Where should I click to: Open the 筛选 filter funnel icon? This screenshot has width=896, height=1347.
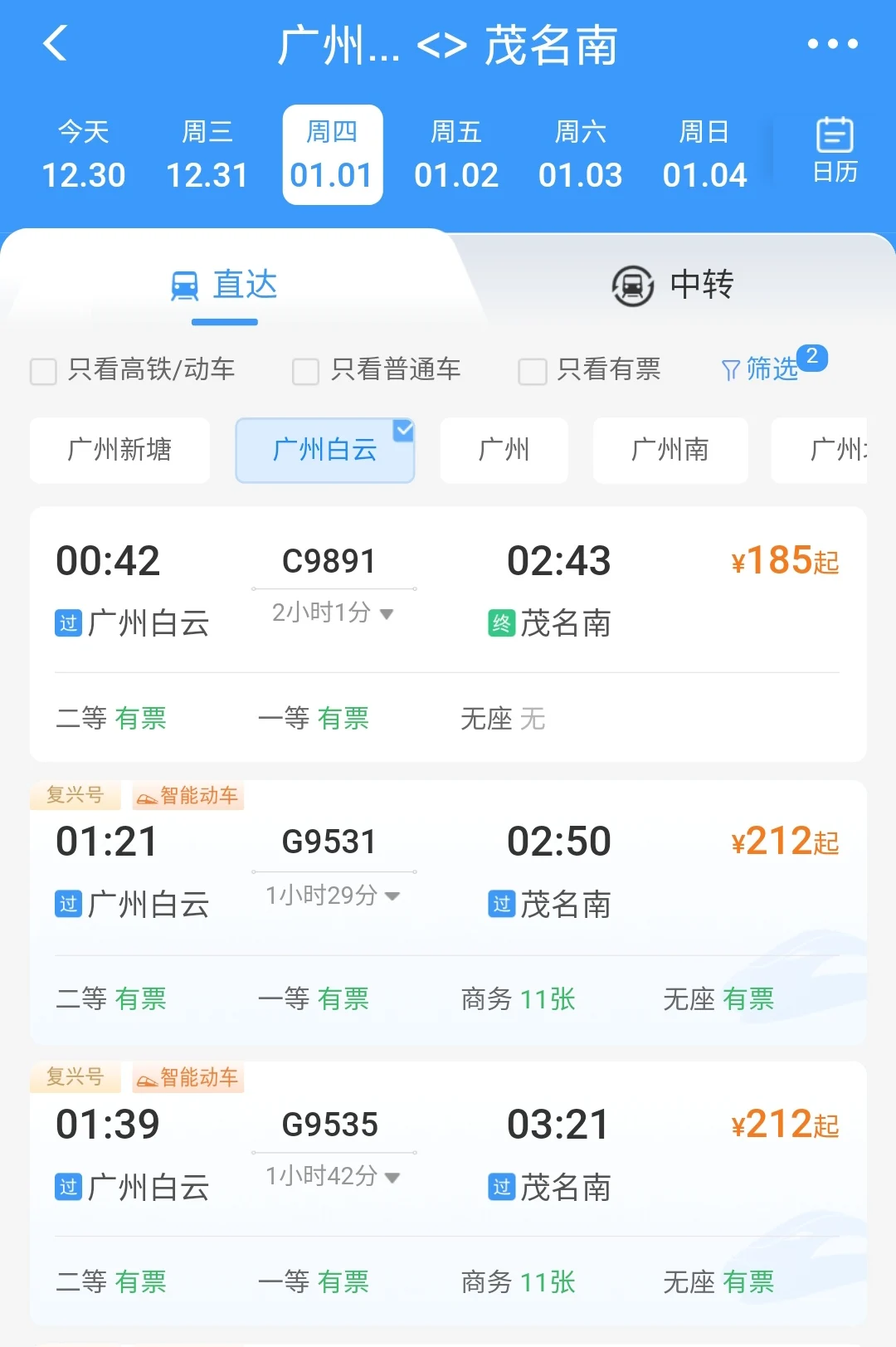coord(731,370)
